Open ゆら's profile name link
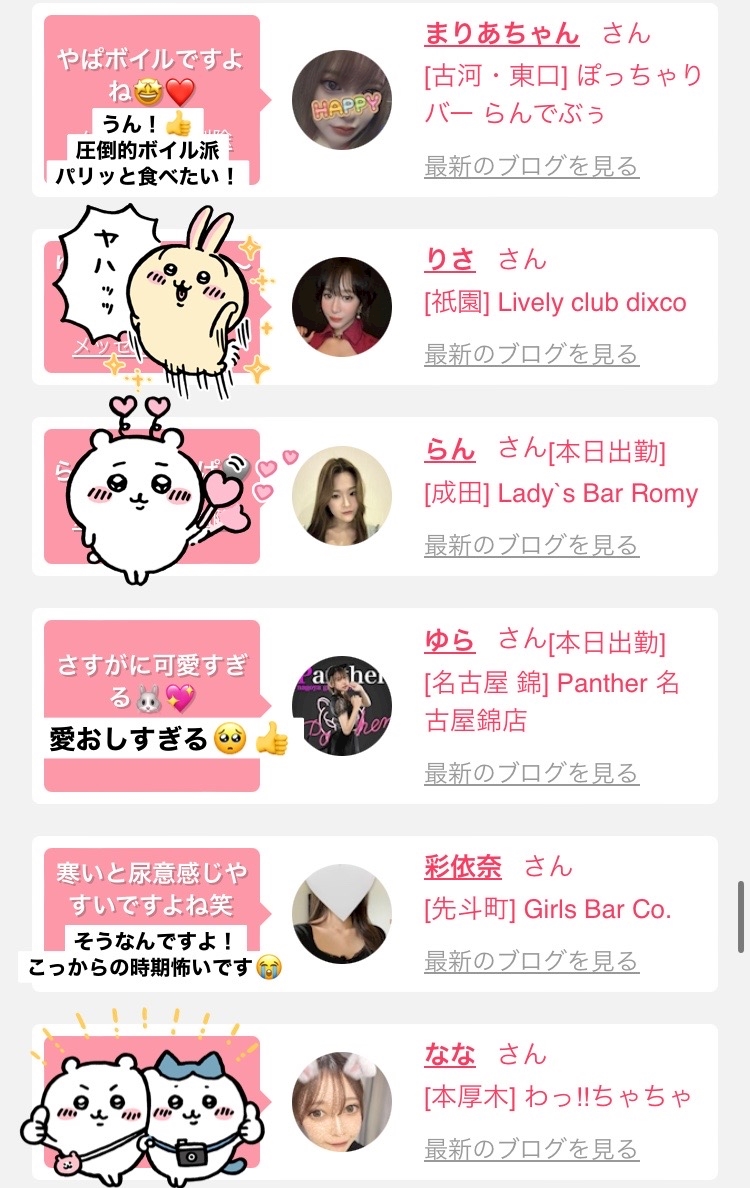 (449, 641)
